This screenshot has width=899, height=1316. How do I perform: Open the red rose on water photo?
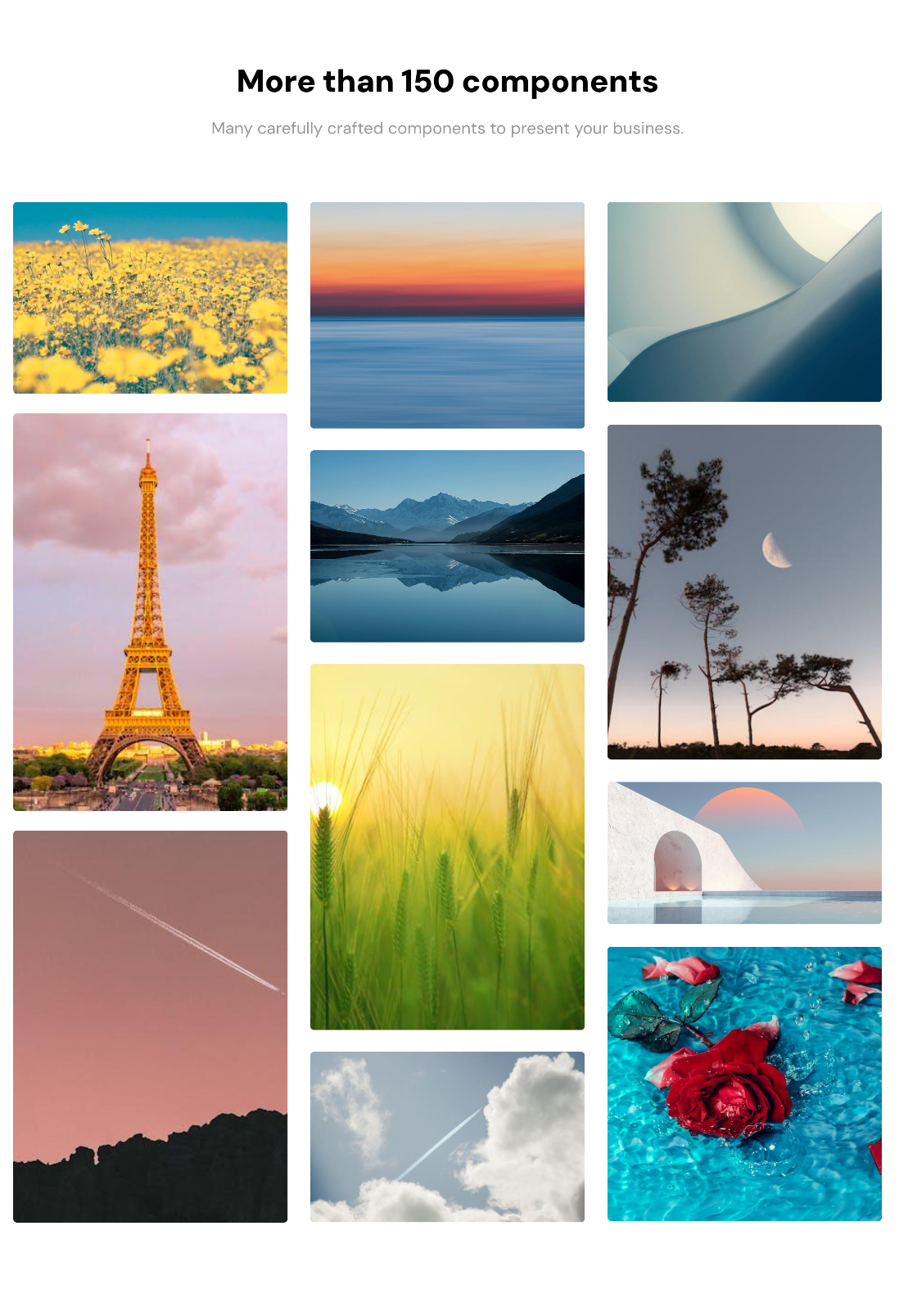pos(744,1084)
